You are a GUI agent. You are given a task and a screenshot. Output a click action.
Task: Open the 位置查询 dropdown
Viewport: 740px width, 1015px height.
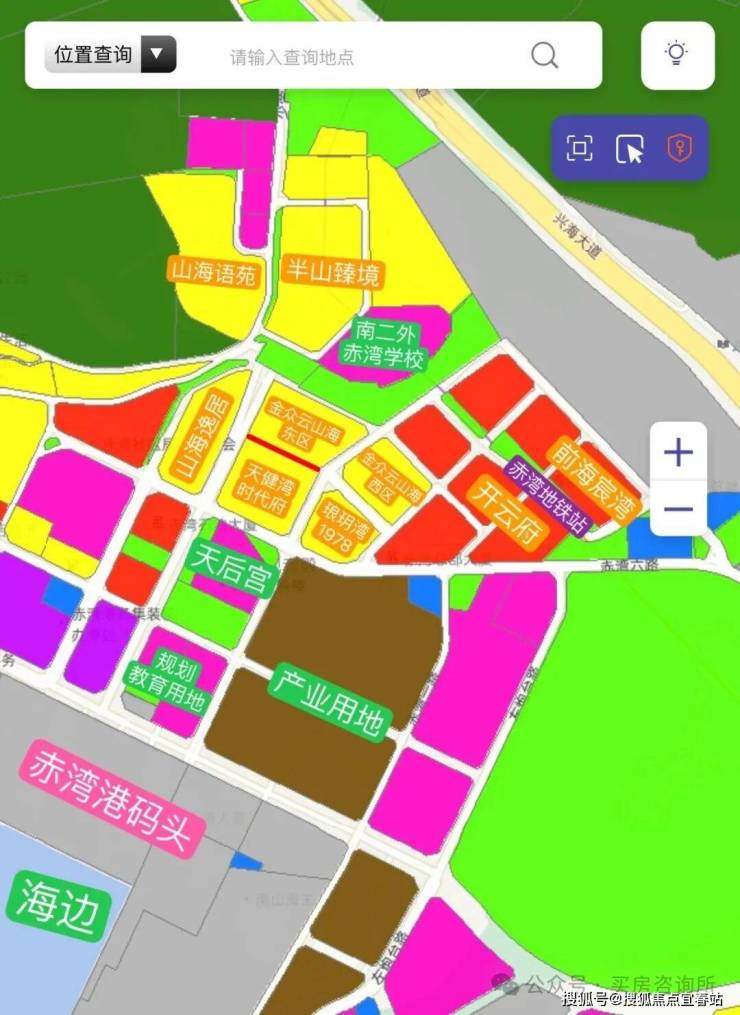[111, 55]
